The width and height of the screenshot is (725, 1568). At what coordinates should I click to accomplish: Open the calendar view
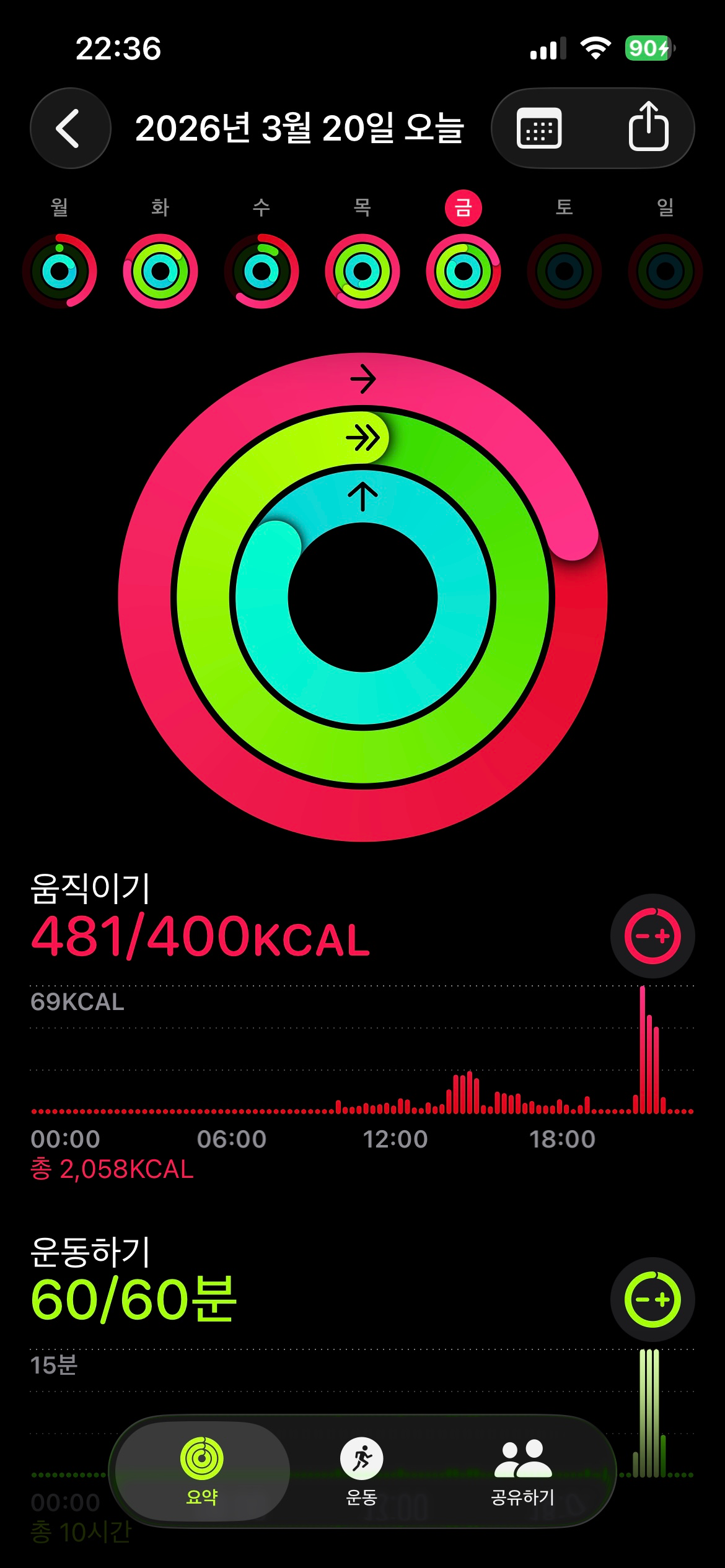click(x=539, y=129)
